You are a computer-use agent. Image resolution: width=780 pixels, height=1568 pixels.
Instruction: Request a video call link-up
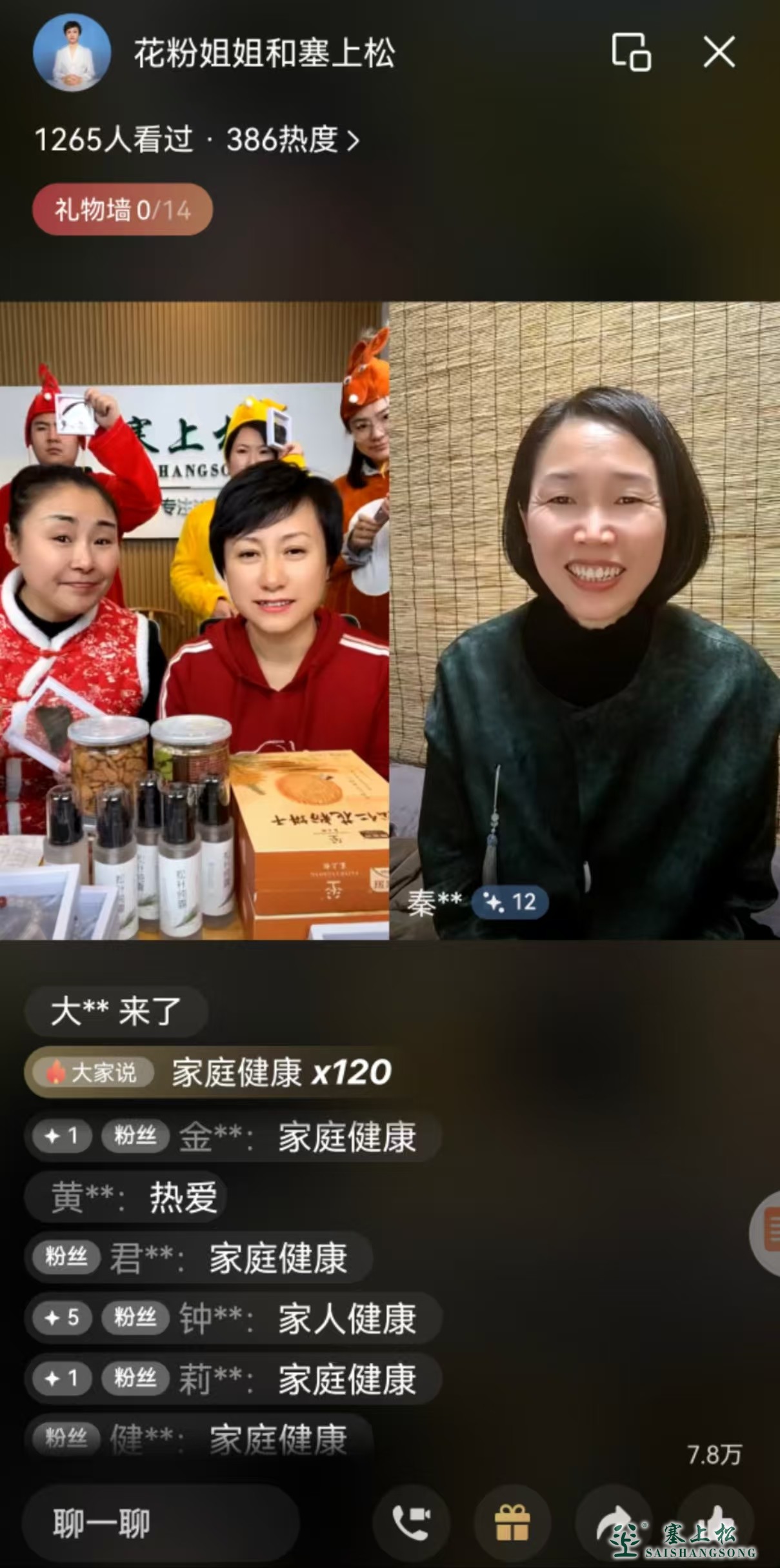coord(412,1523)
